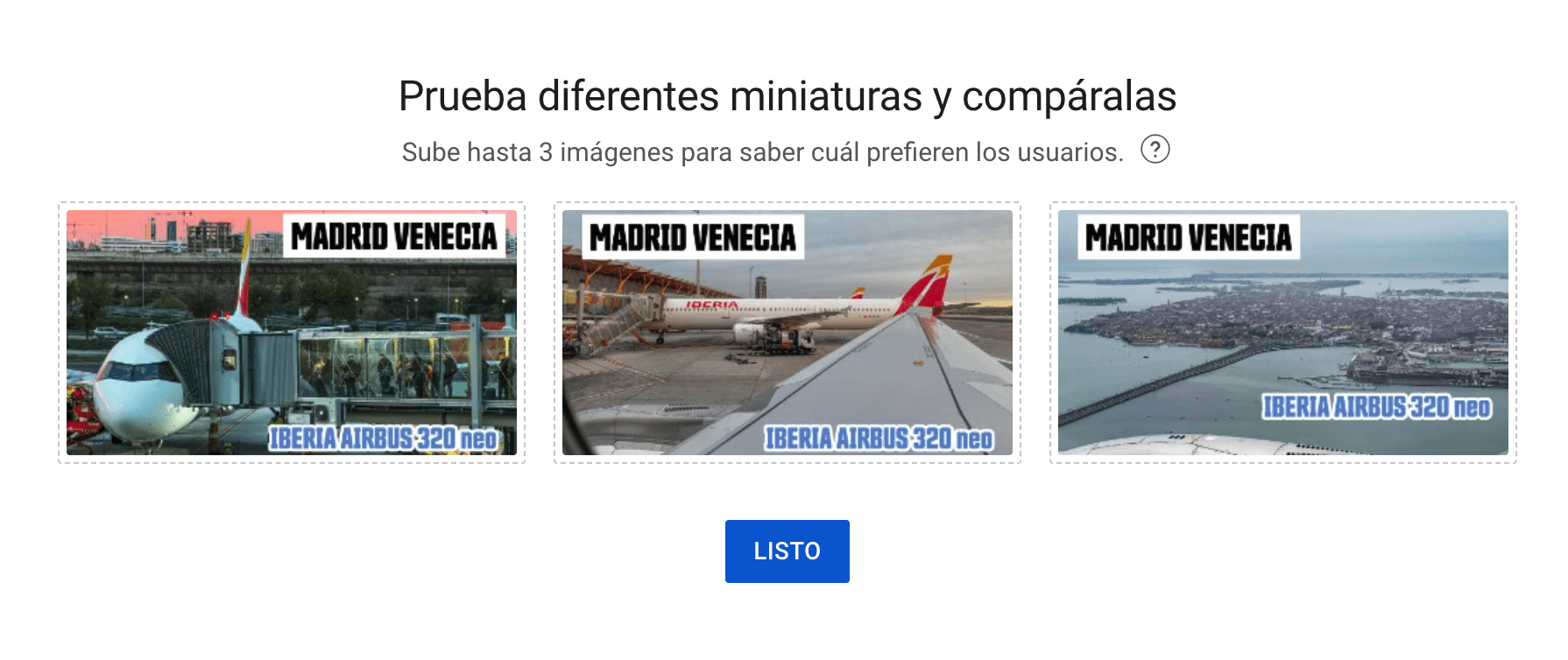Select the thumbnail showing the Iberia plane and wing

pos(787,333)
